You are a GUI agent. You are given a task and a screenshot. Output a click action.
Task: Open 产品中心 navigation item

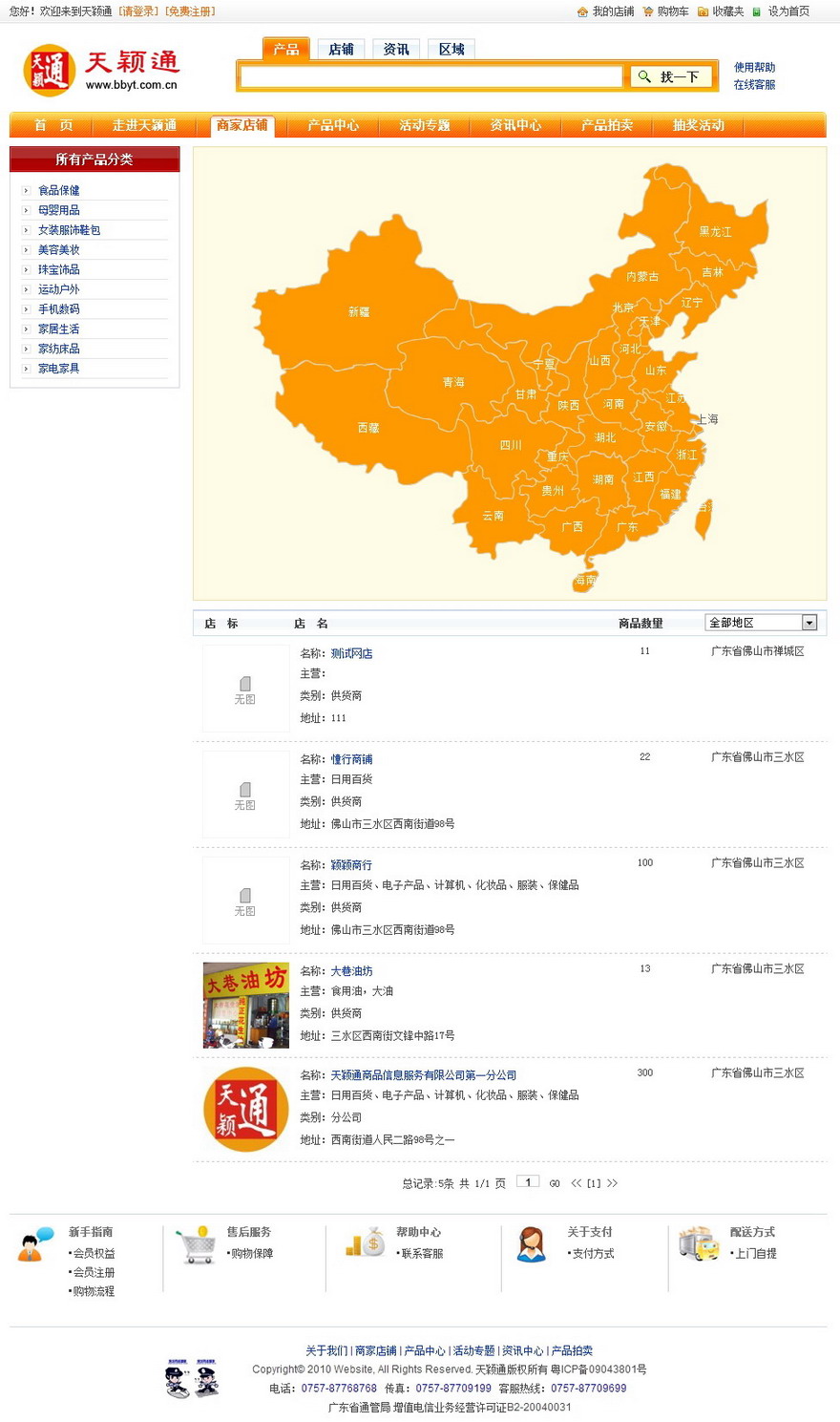point(333,125)
